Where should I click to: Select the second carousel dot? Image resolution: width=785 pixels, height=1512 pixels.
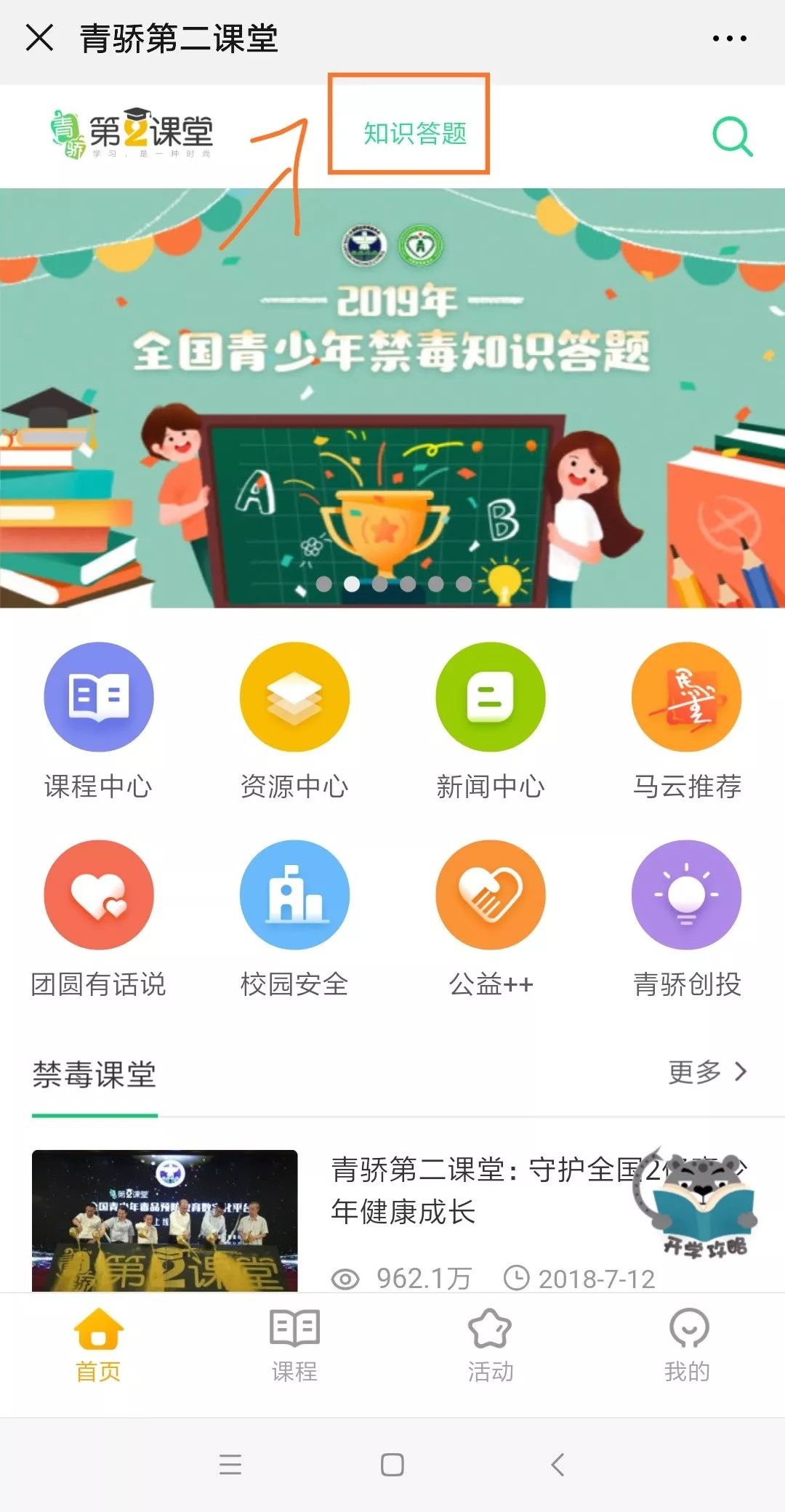(x=351, y=582)
